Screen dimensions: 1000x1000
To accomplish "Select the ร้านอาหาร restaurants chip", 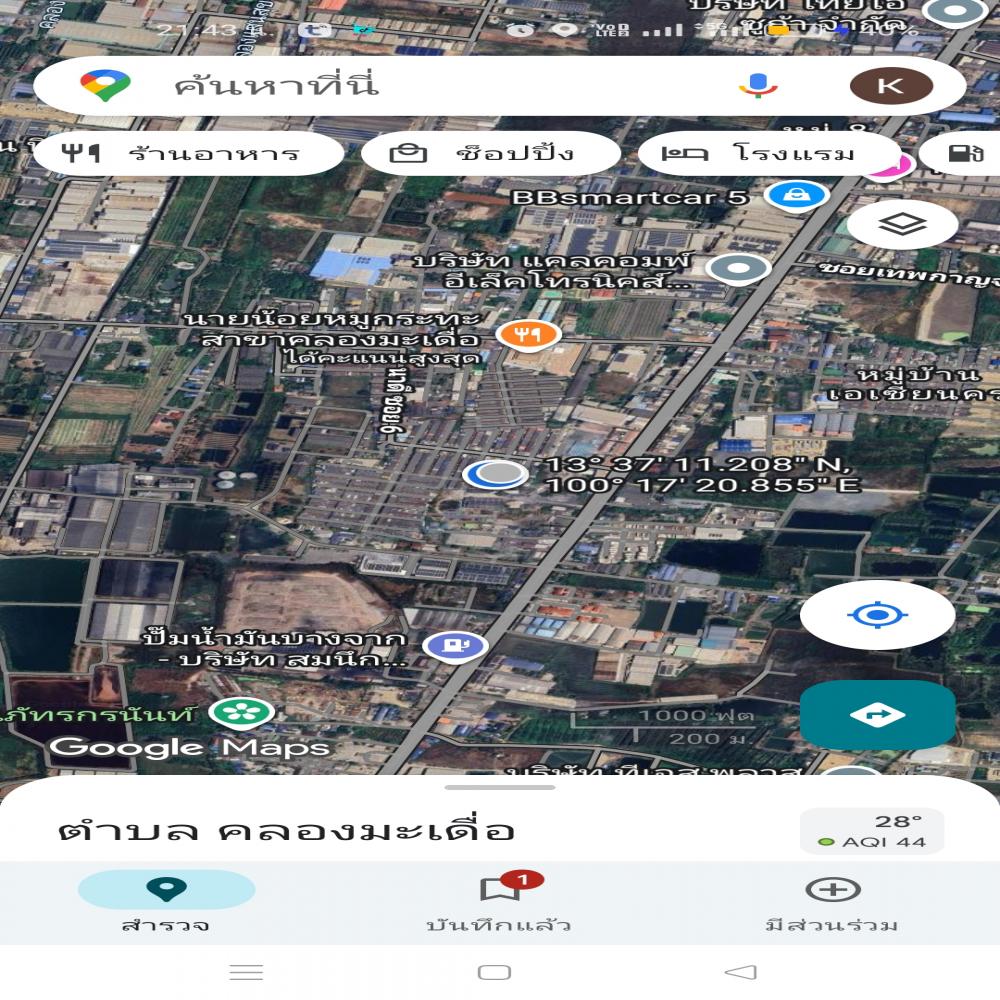I will coord(188,154).
